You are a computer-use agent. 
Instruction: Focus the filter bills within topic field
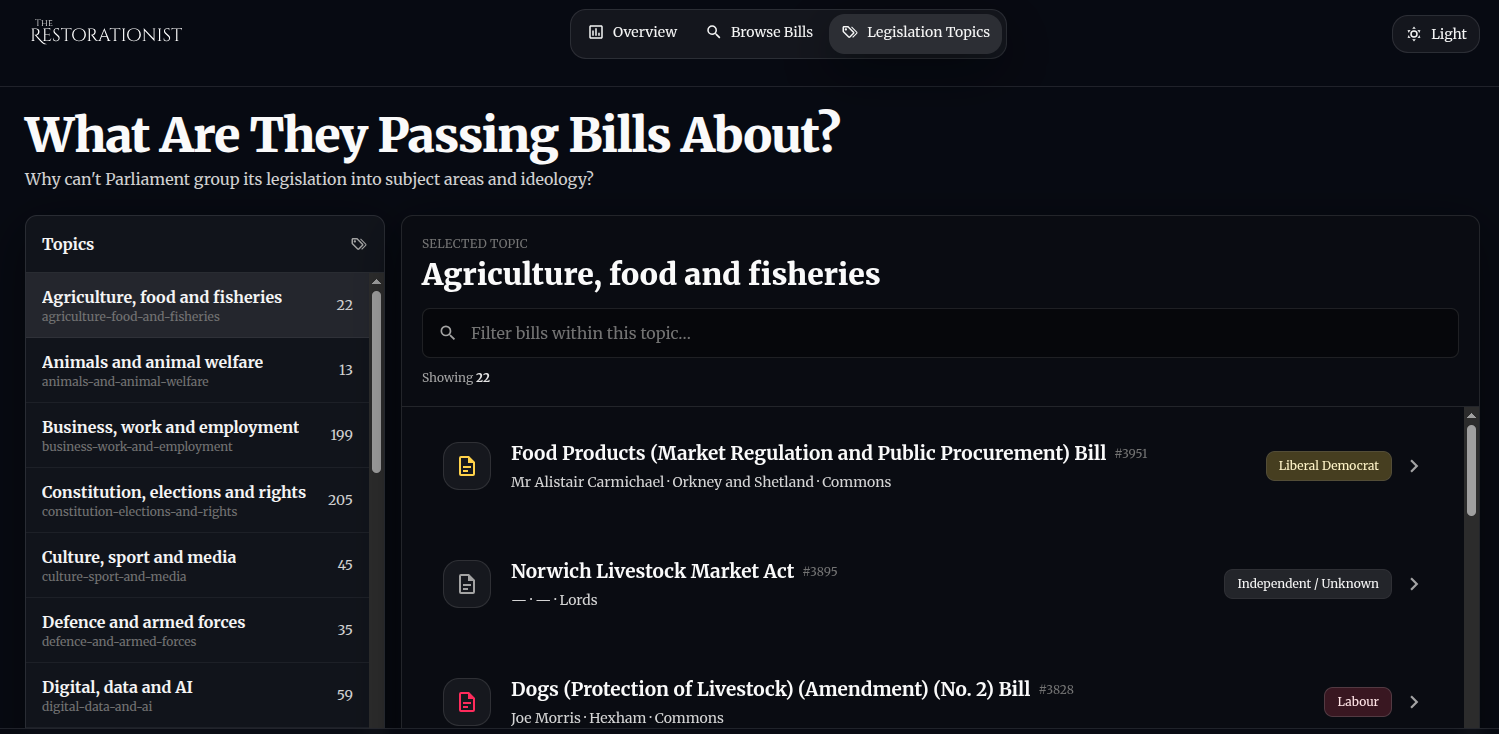[940, 333]
